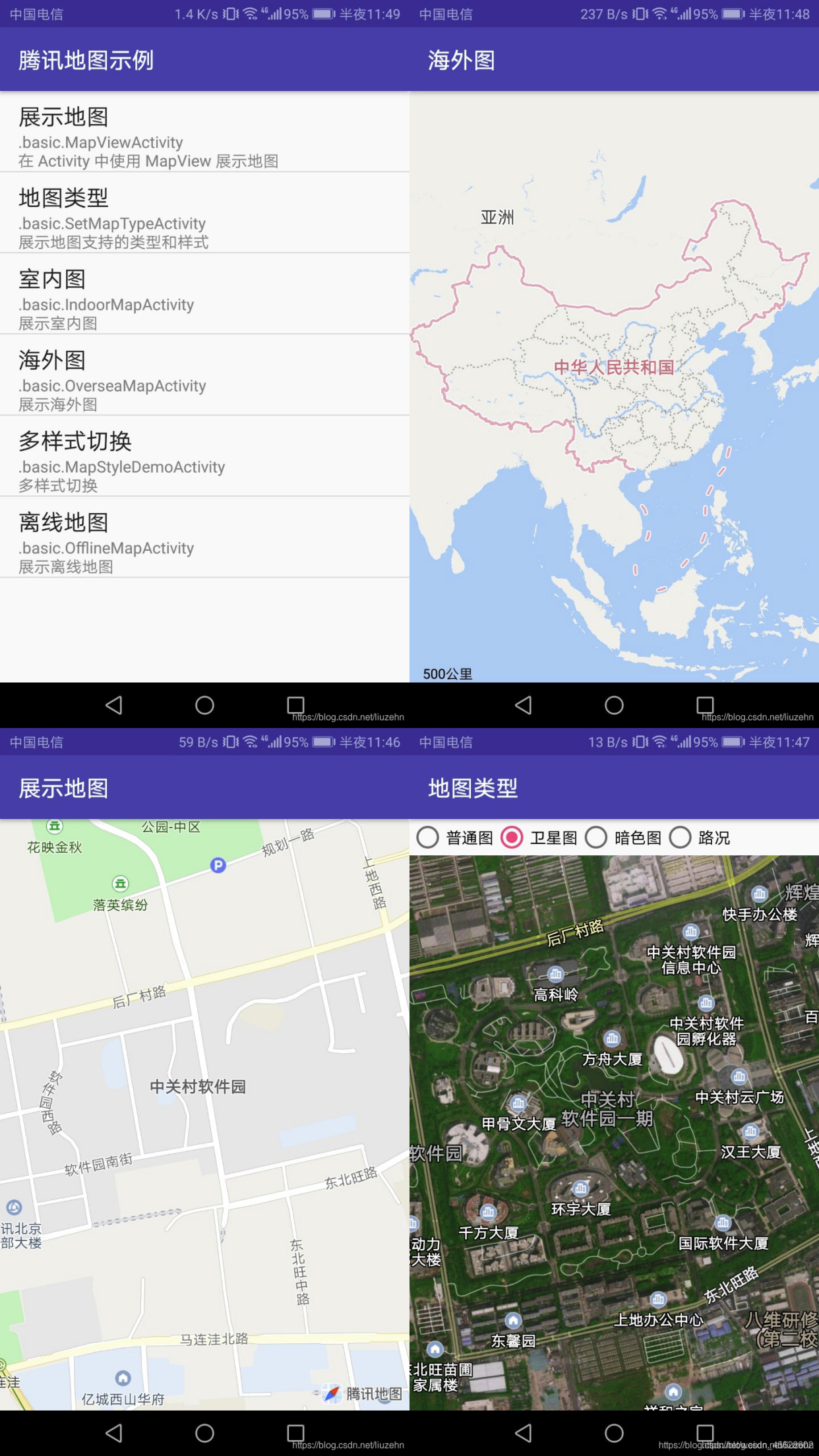Switch to 暗色图 map type
819x1456 pixels.
597,837
